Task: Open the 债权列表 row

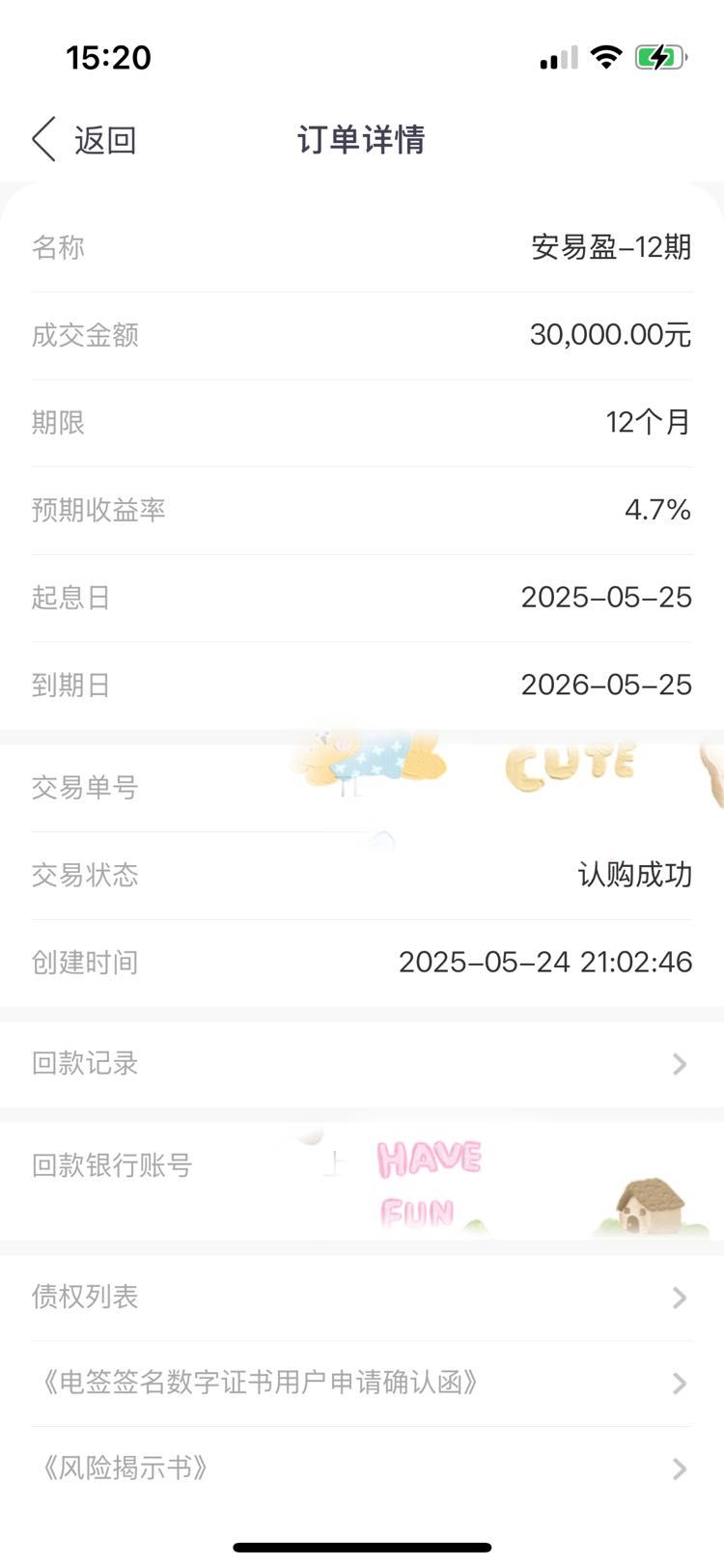Action: coord(362,1297)
